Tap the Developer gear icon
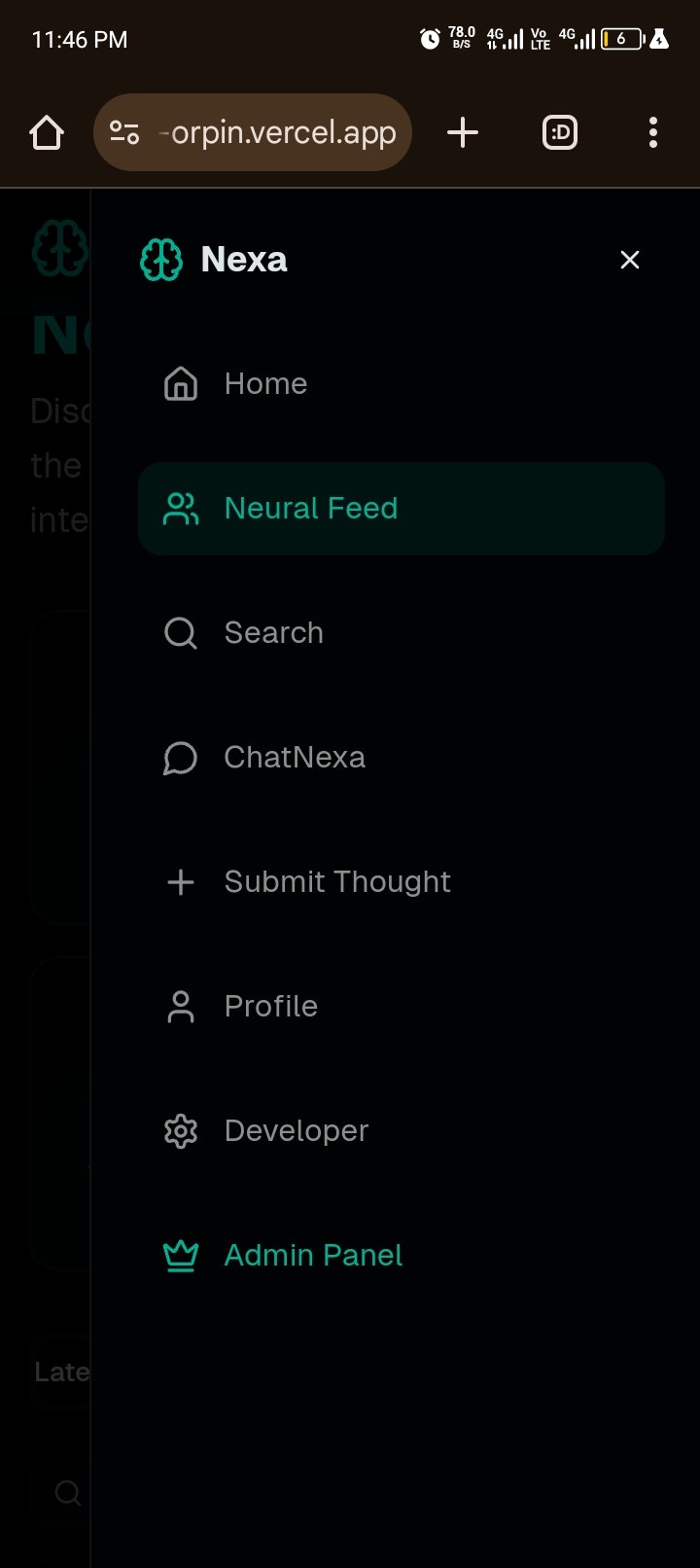This screenshot has height=1568, width=700. (180, 1131)
